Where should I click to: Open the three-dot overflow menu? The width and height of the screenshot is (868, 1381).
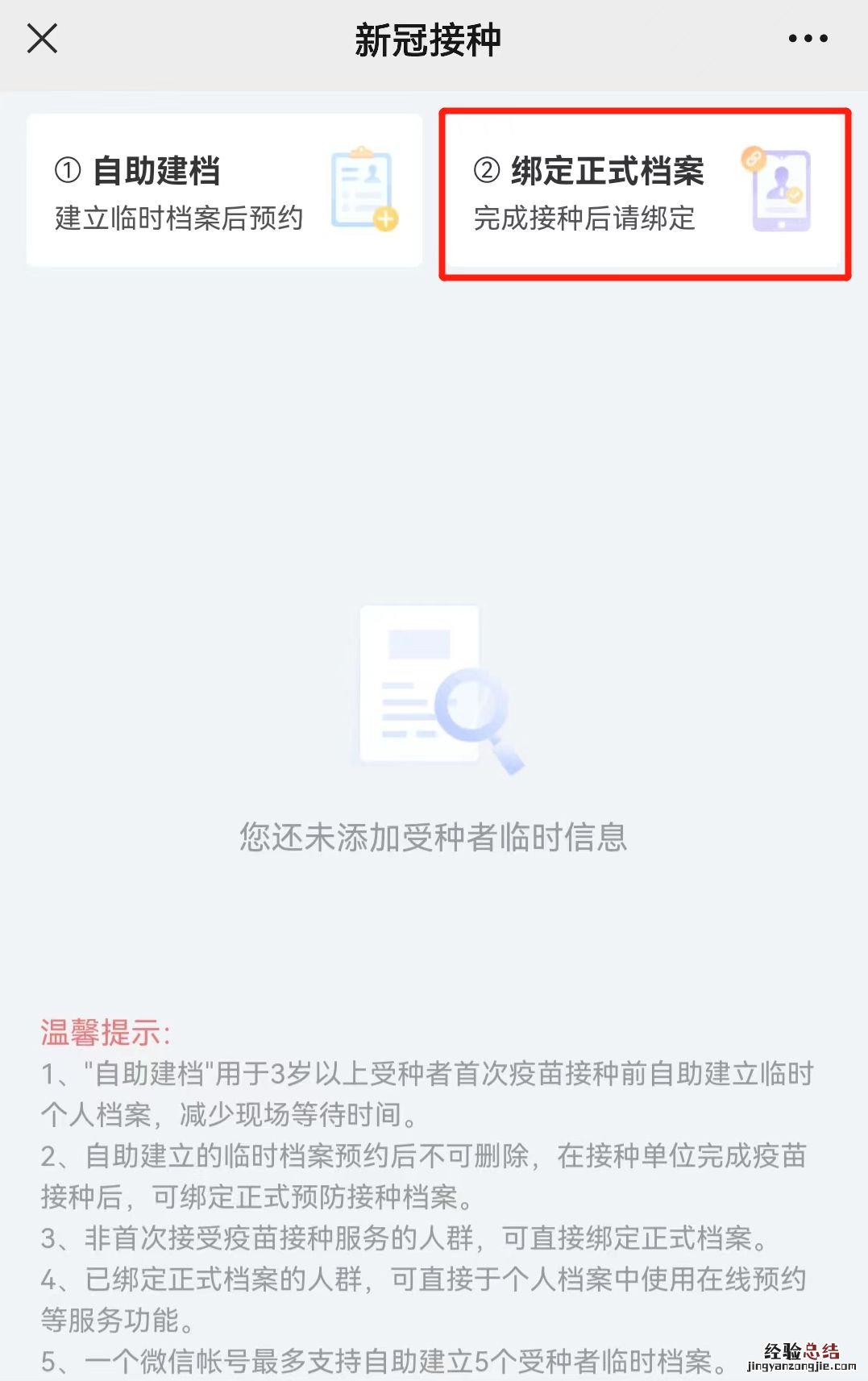(808, 38)
